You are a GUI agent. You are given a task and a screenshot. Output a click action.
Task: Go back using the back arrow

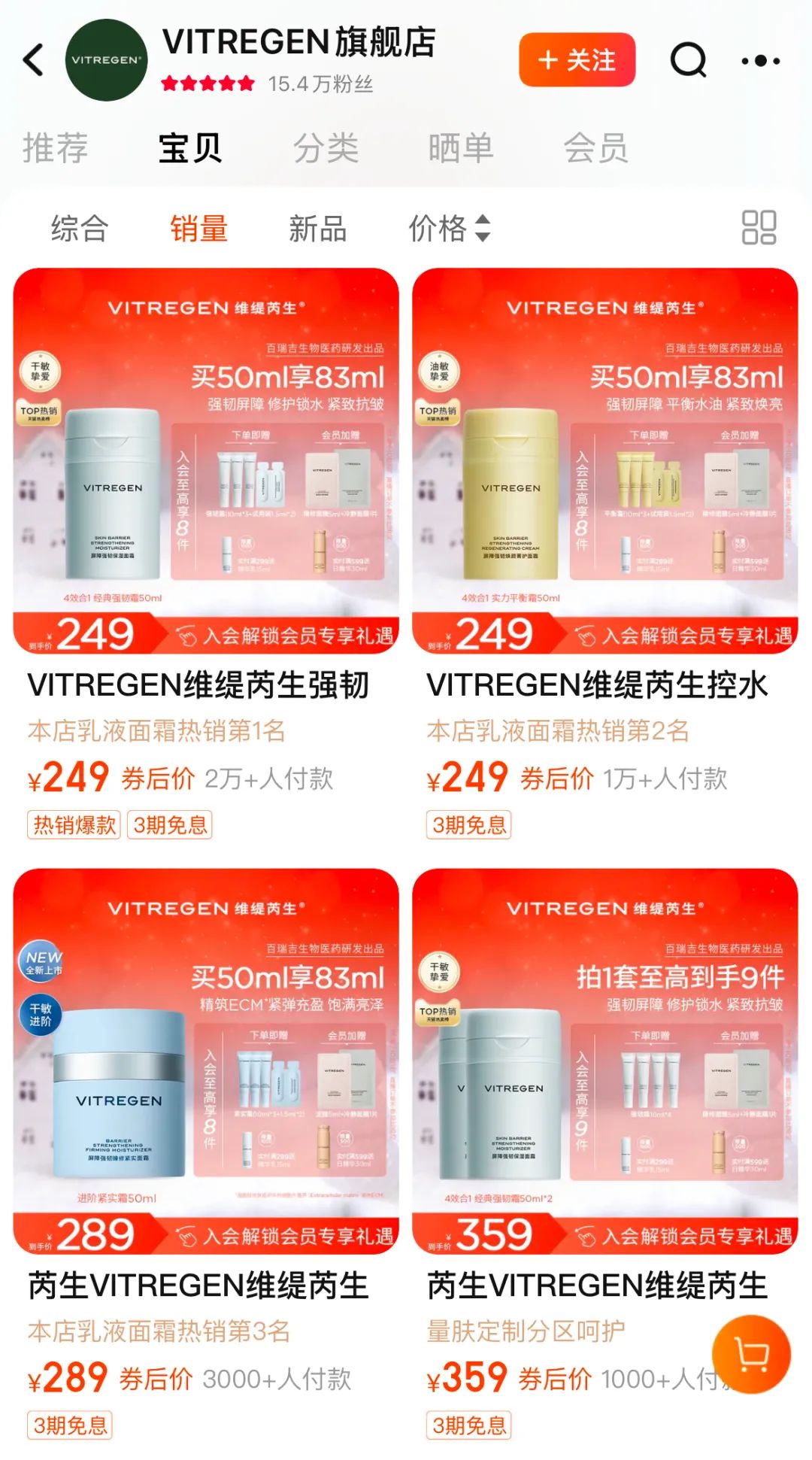[34, 60]
